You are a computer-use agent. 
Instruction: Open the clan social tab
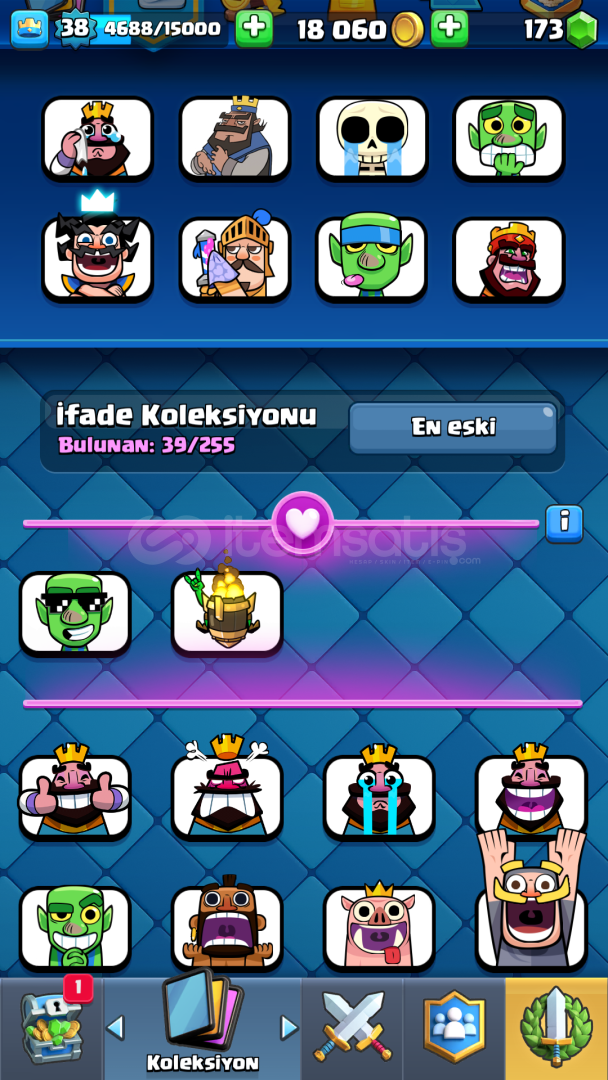click(x=454, y=1028)
